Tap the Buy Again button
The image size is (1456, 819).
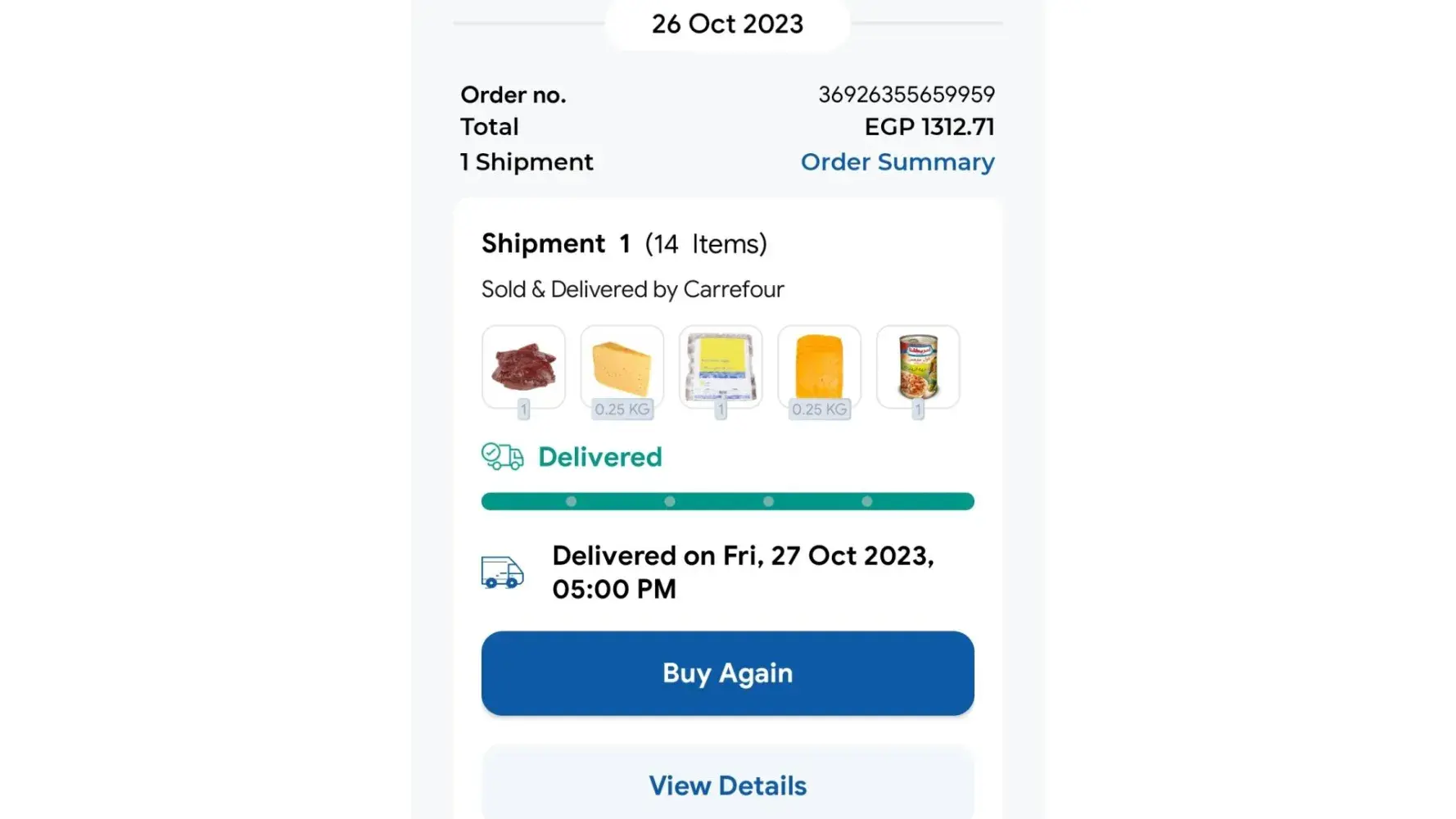(x=727, y=673)
